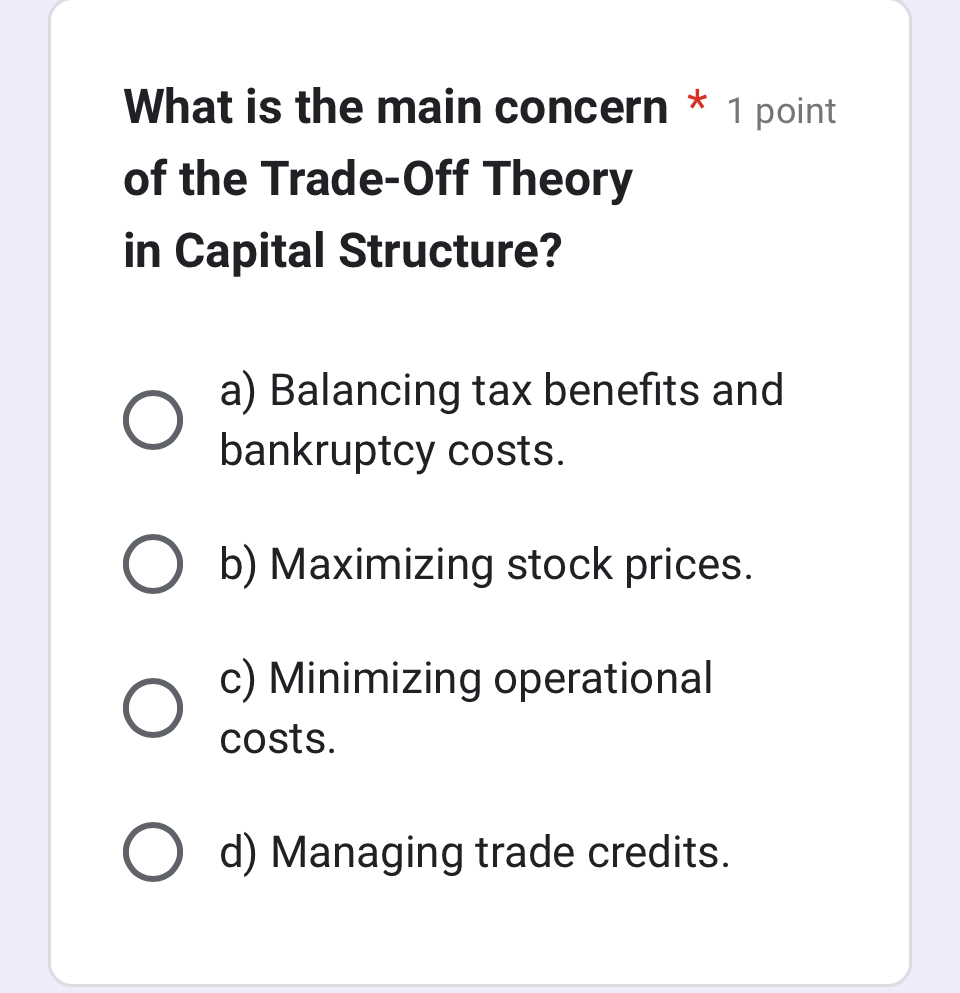Viewport: 960px width, 993px height.
Task: Pick option c) Minimizing operational costs
Action: point(153,708)
